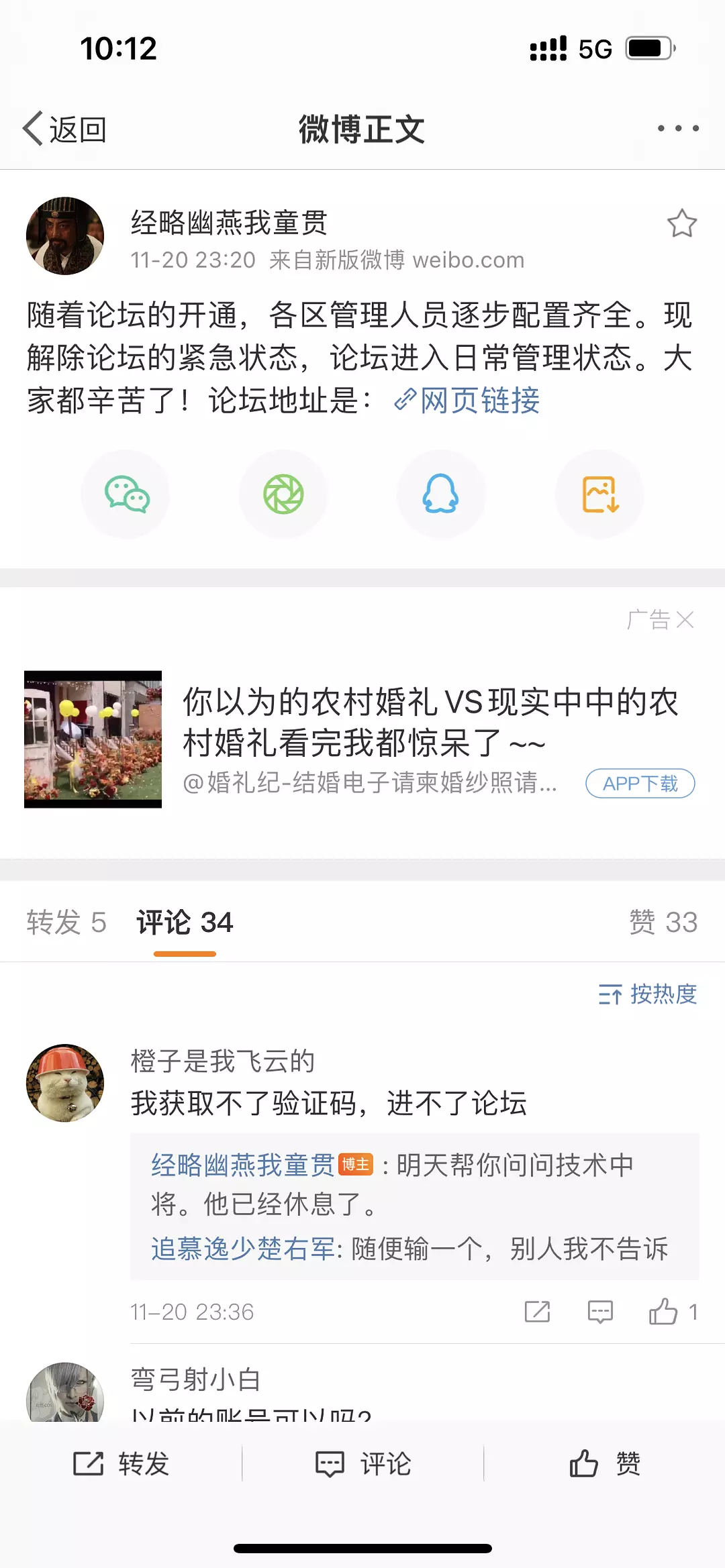Switch to the 赞 33 tab
This screenshot has width=725, height=1568.
[663, 923]
